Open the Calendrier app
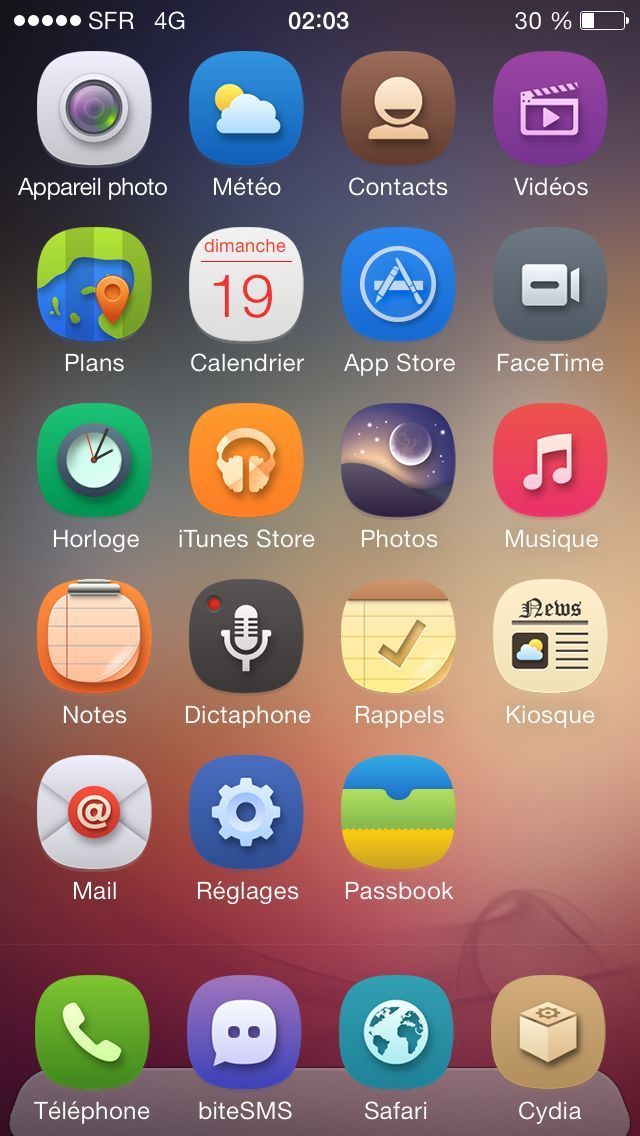 coord(246,285)
